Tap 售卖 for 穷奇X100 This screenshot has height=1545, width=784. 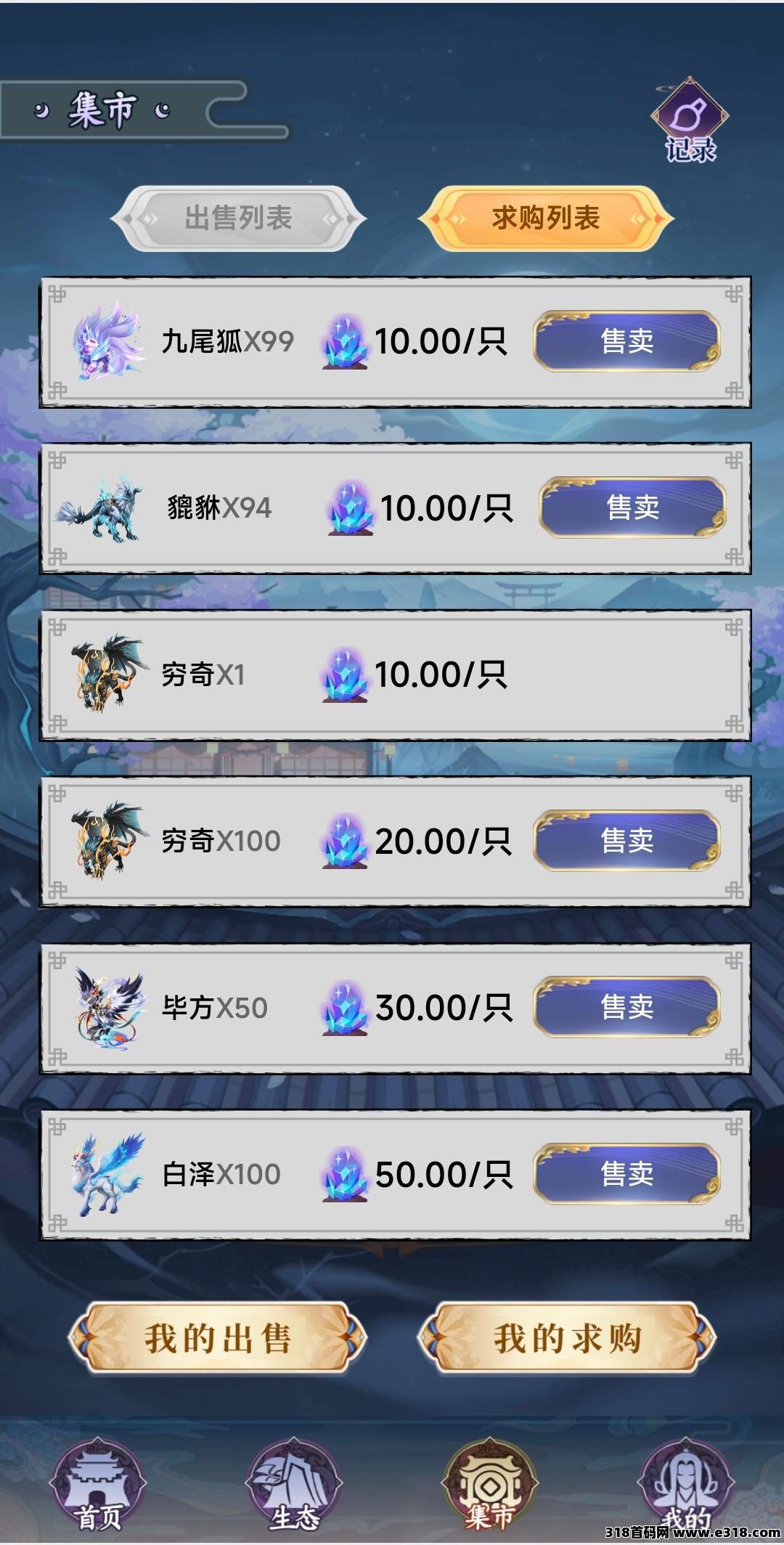click(x=627, y=841)
